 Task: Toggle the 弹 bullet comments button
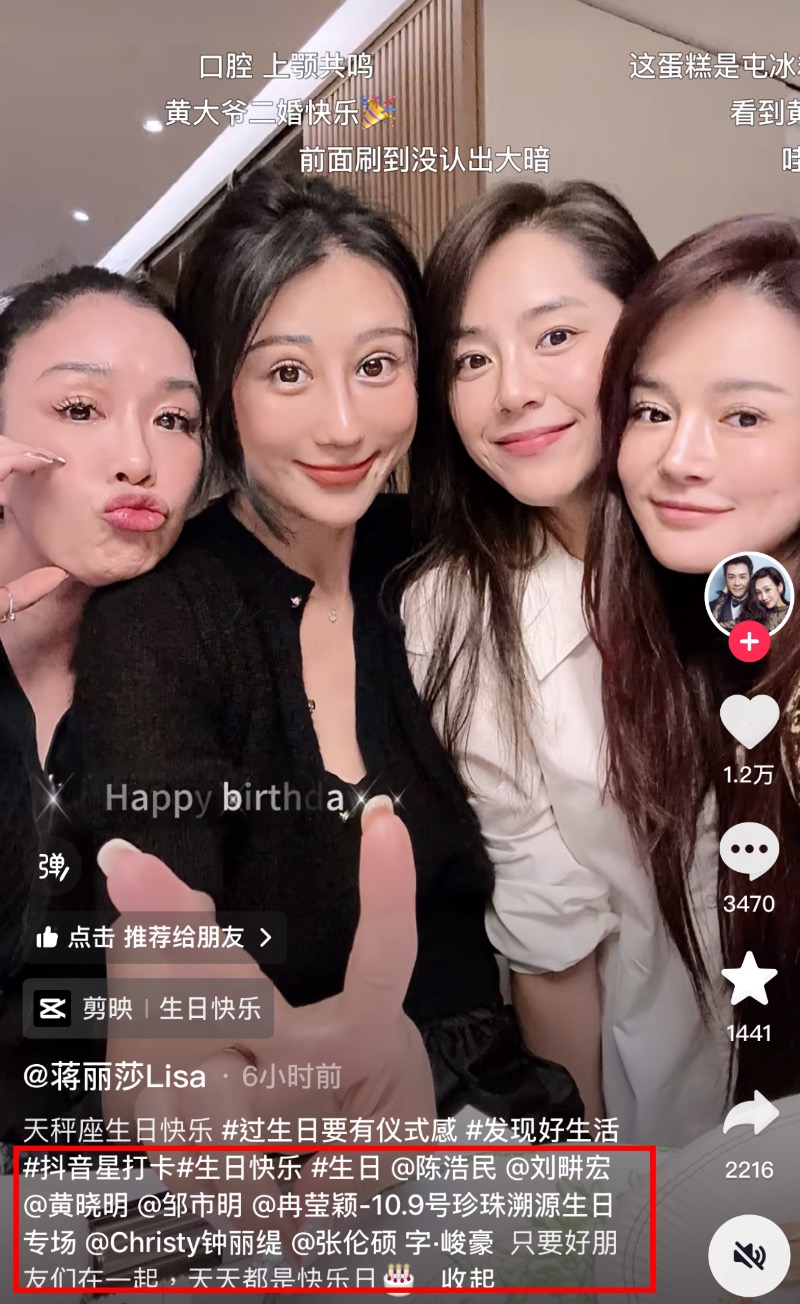(x=52, y=866)
